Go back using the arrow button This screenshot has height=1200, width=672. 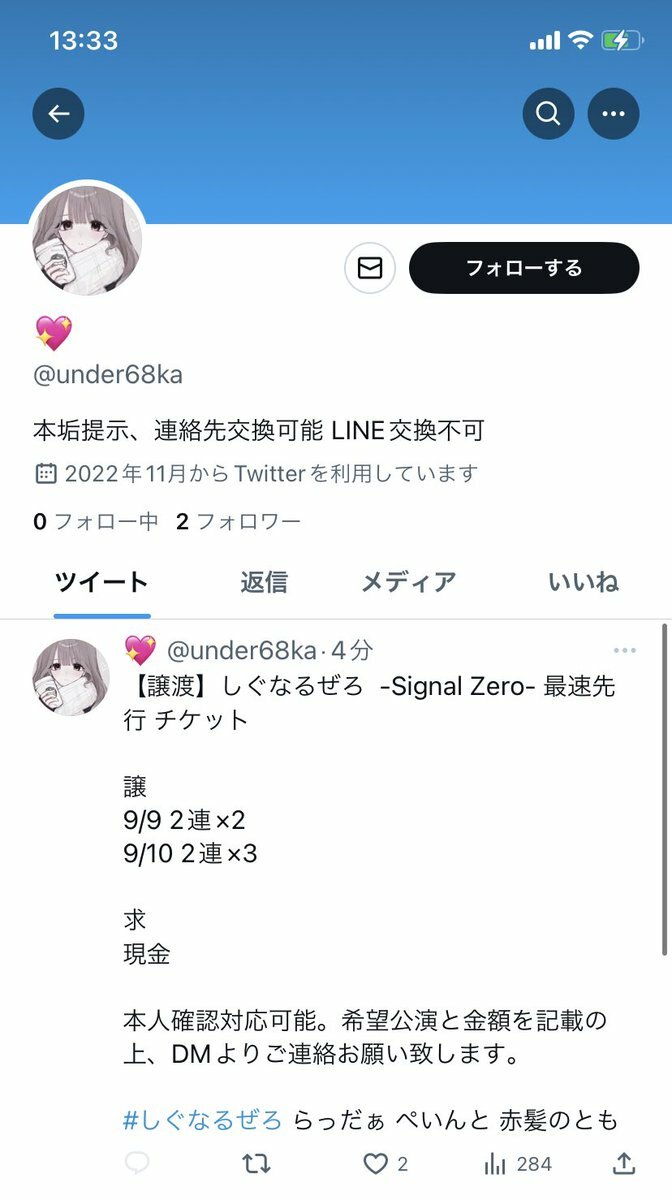(x=58, y=114)
